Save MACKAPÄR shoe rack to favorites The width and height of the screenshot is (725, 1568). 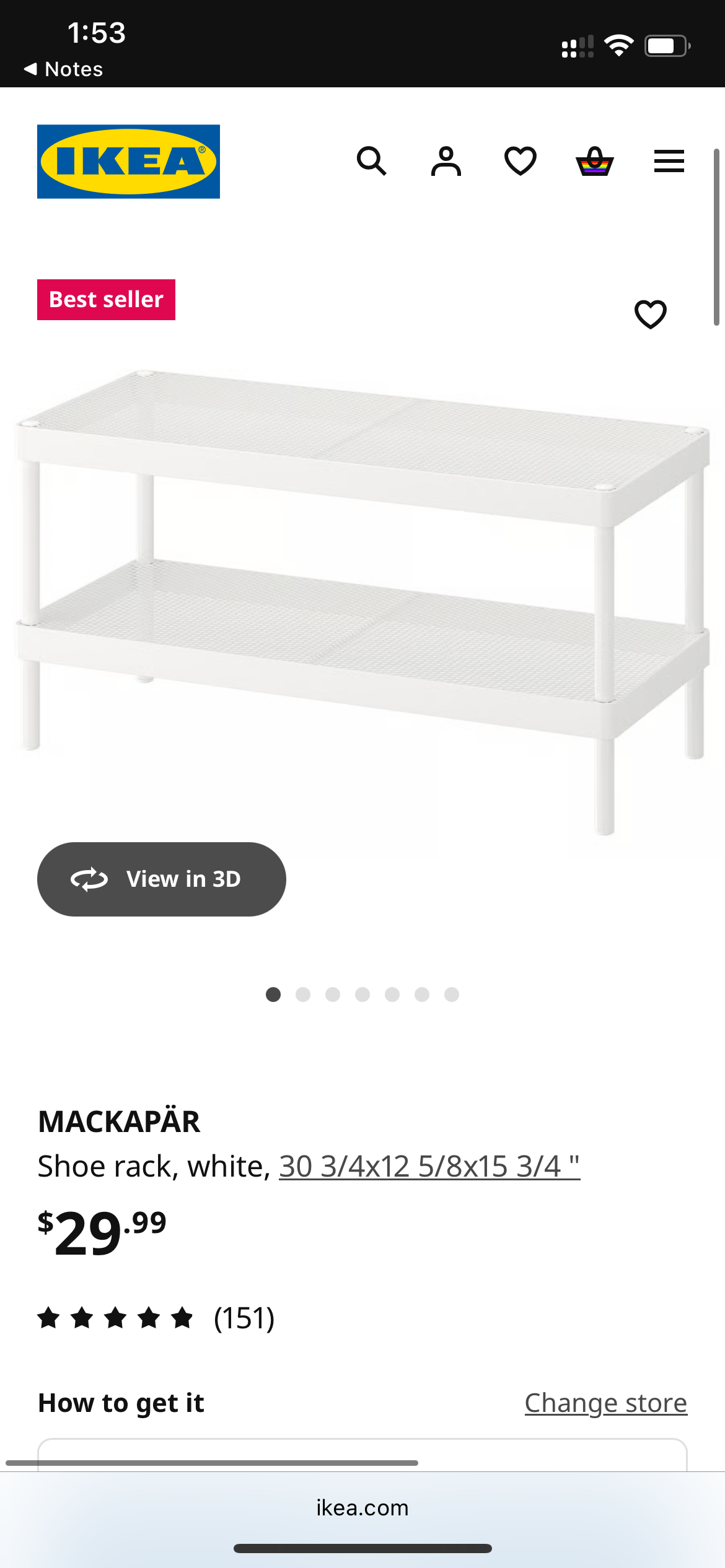[650, 314]
